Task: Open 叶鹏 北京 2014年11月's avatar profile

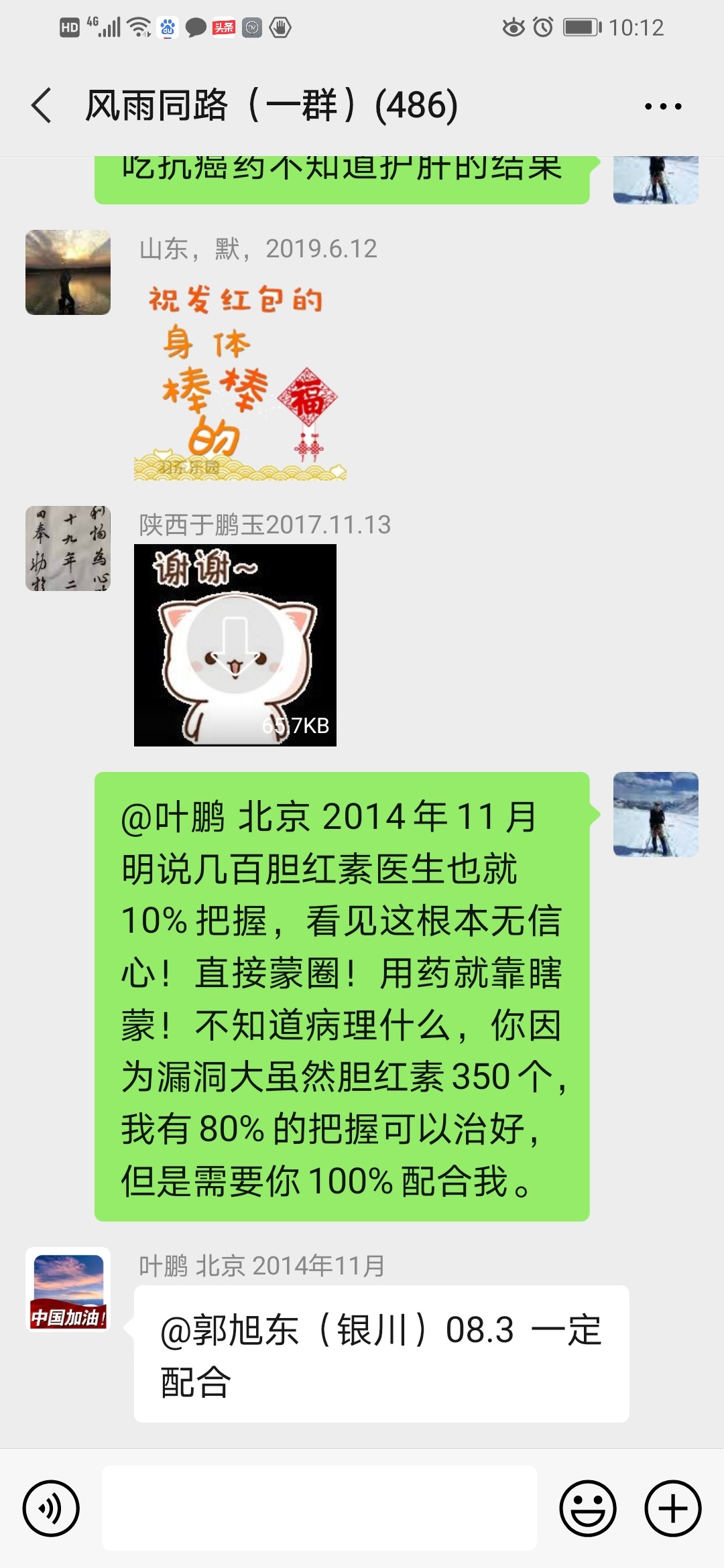Action: click(x=68, y=1289)
